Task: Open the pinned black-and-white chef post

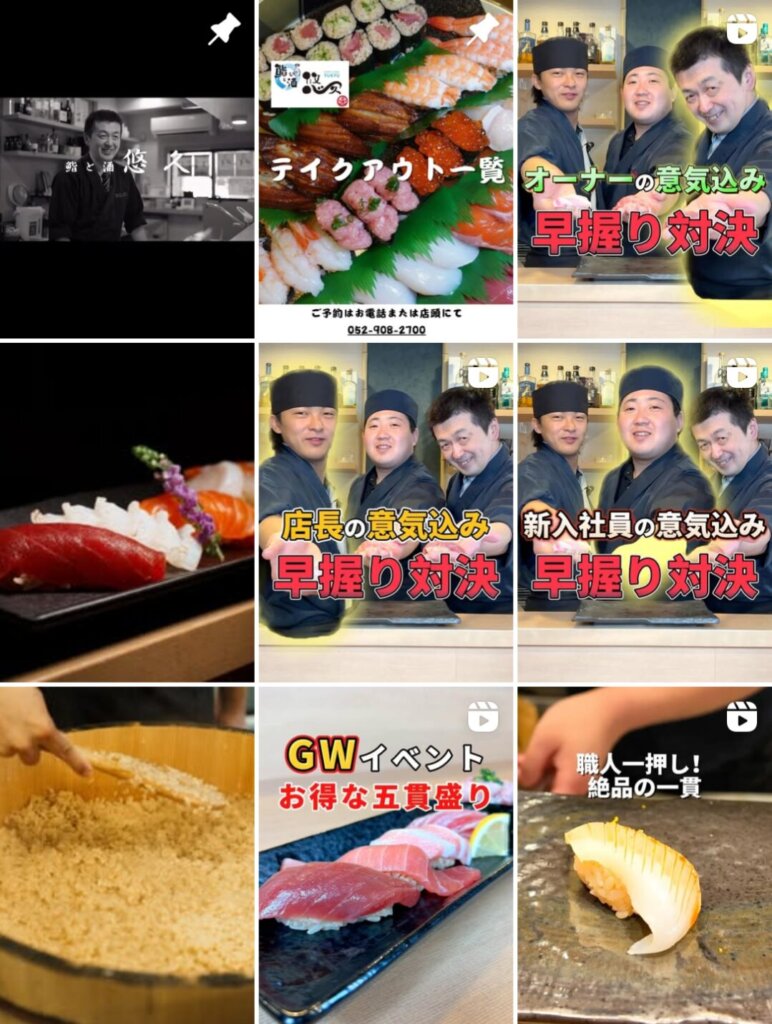Action: point(127,168)
